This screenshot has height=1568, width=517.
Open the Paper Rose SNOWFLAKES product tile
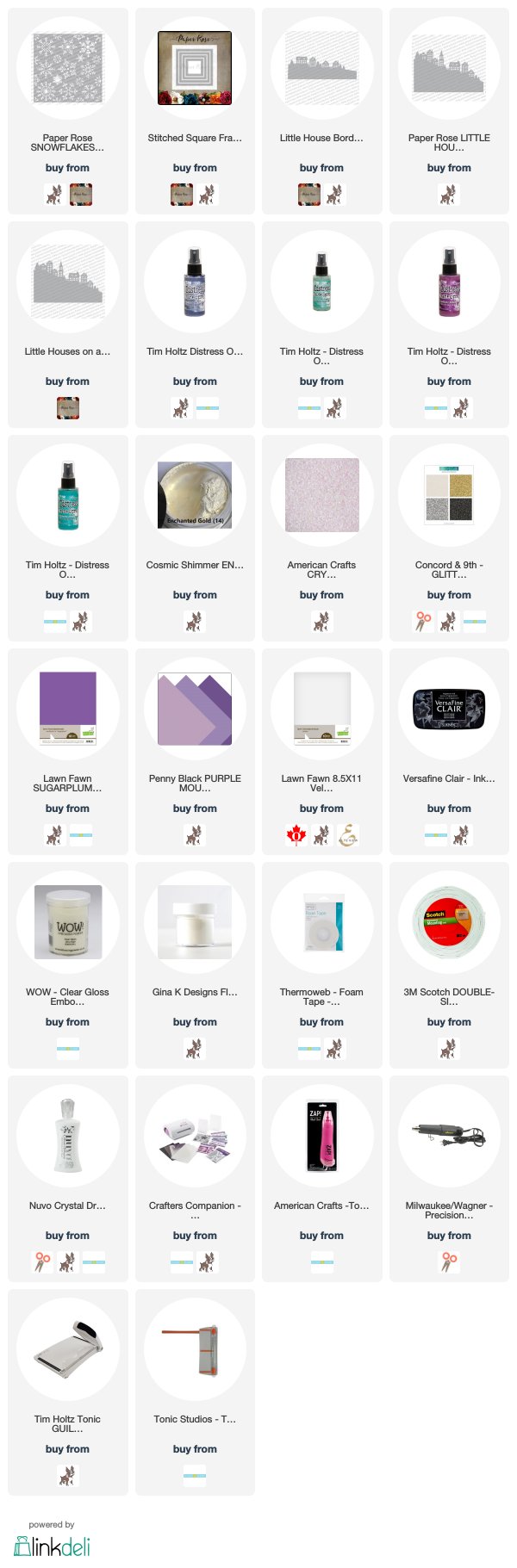point(67,69)
